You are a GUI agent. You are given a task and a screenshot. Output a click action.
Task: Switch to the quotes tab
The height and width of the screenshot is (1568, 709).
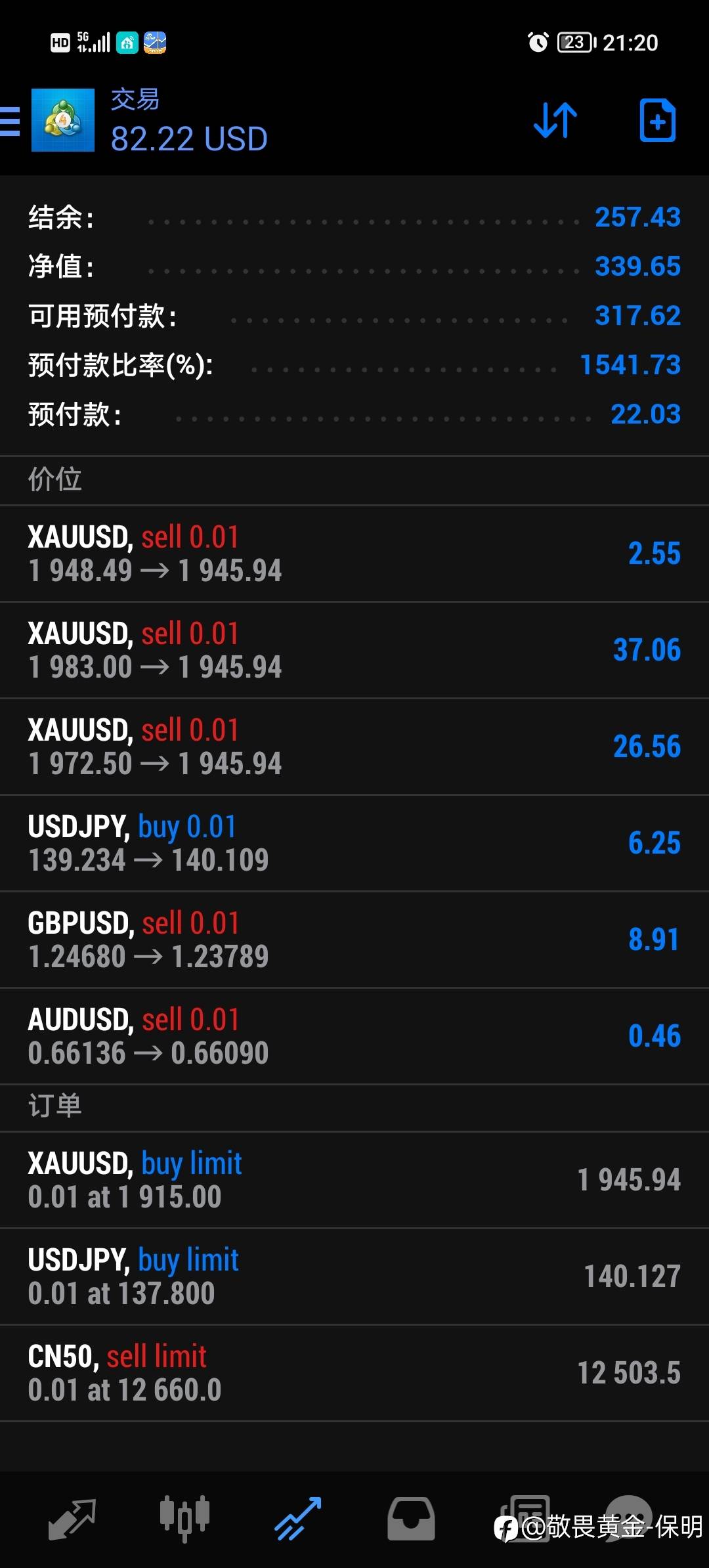tap(72, 1519)
